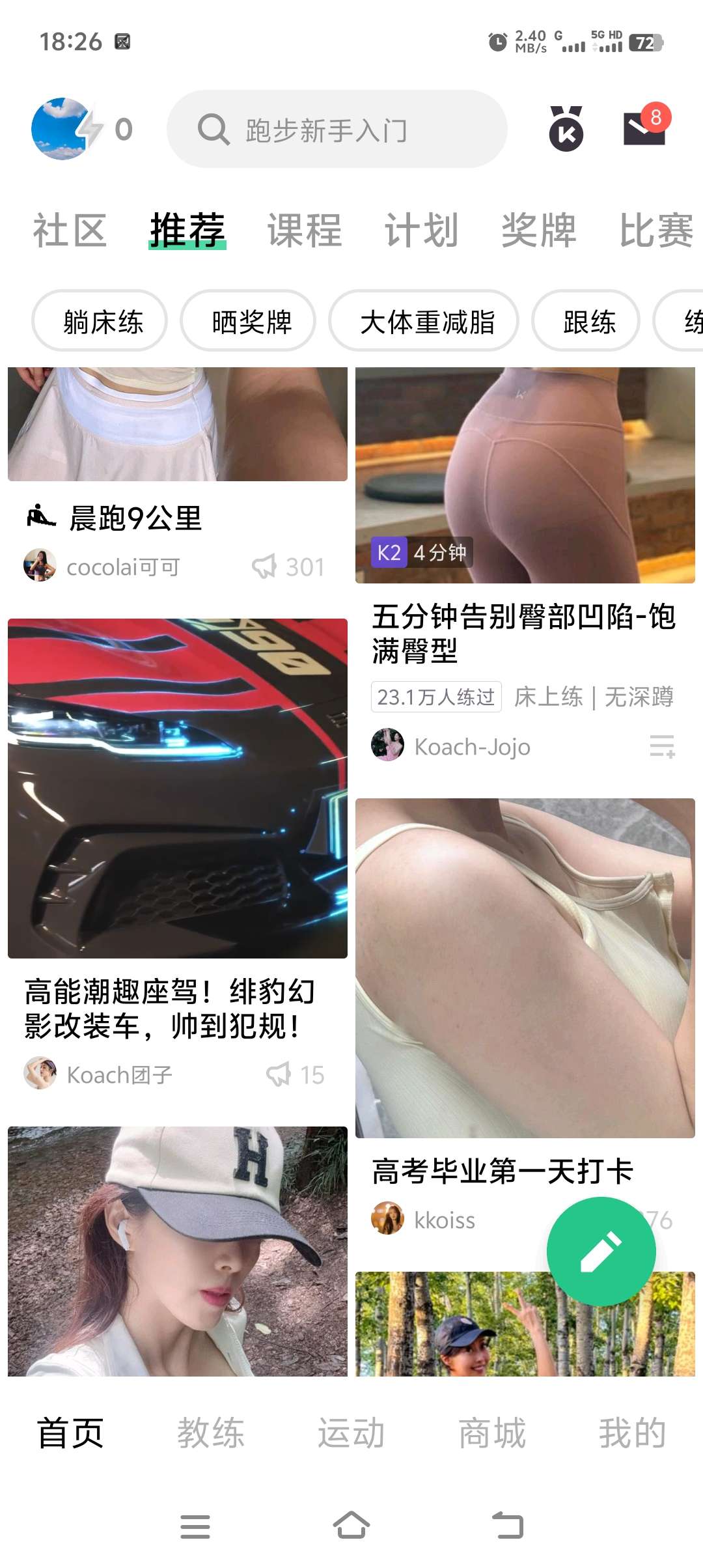Like the 晨跑9公里 post

tap(265, 567)
